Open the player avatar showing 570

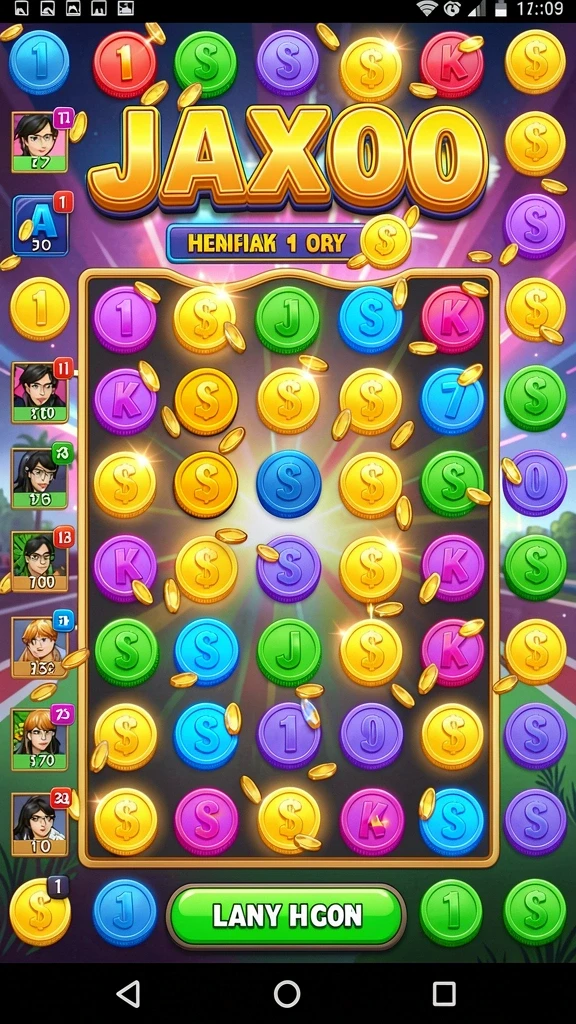[x=40, y=739]
